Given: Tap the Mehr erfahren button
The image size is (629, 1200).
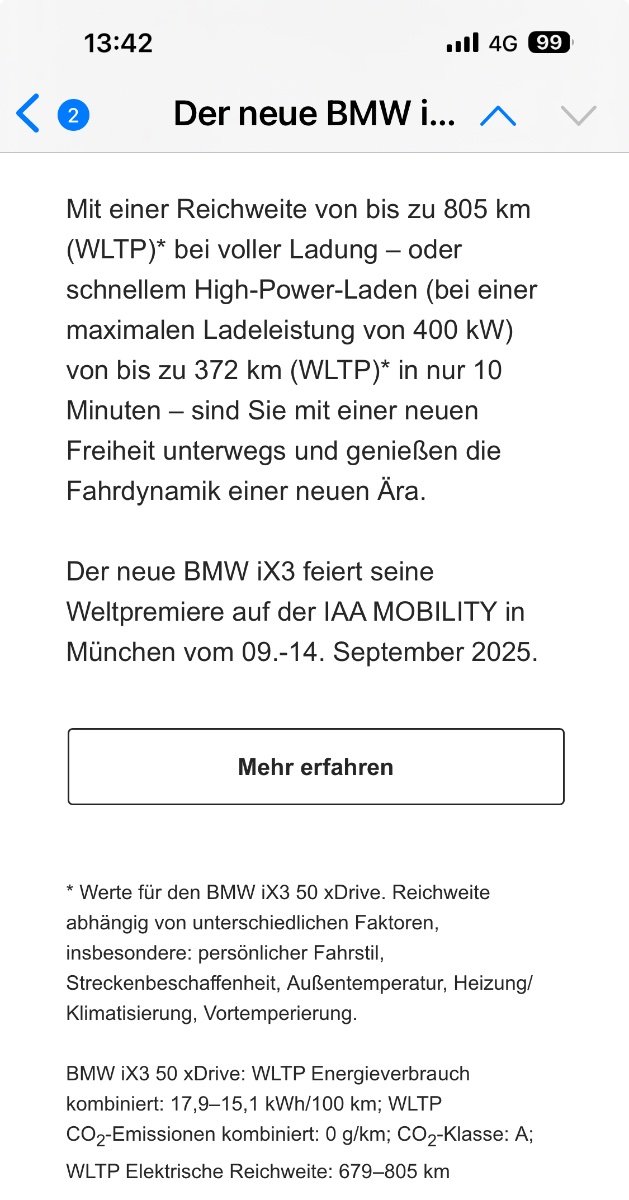Looking at the screenshot, I should tap(316, 767).
